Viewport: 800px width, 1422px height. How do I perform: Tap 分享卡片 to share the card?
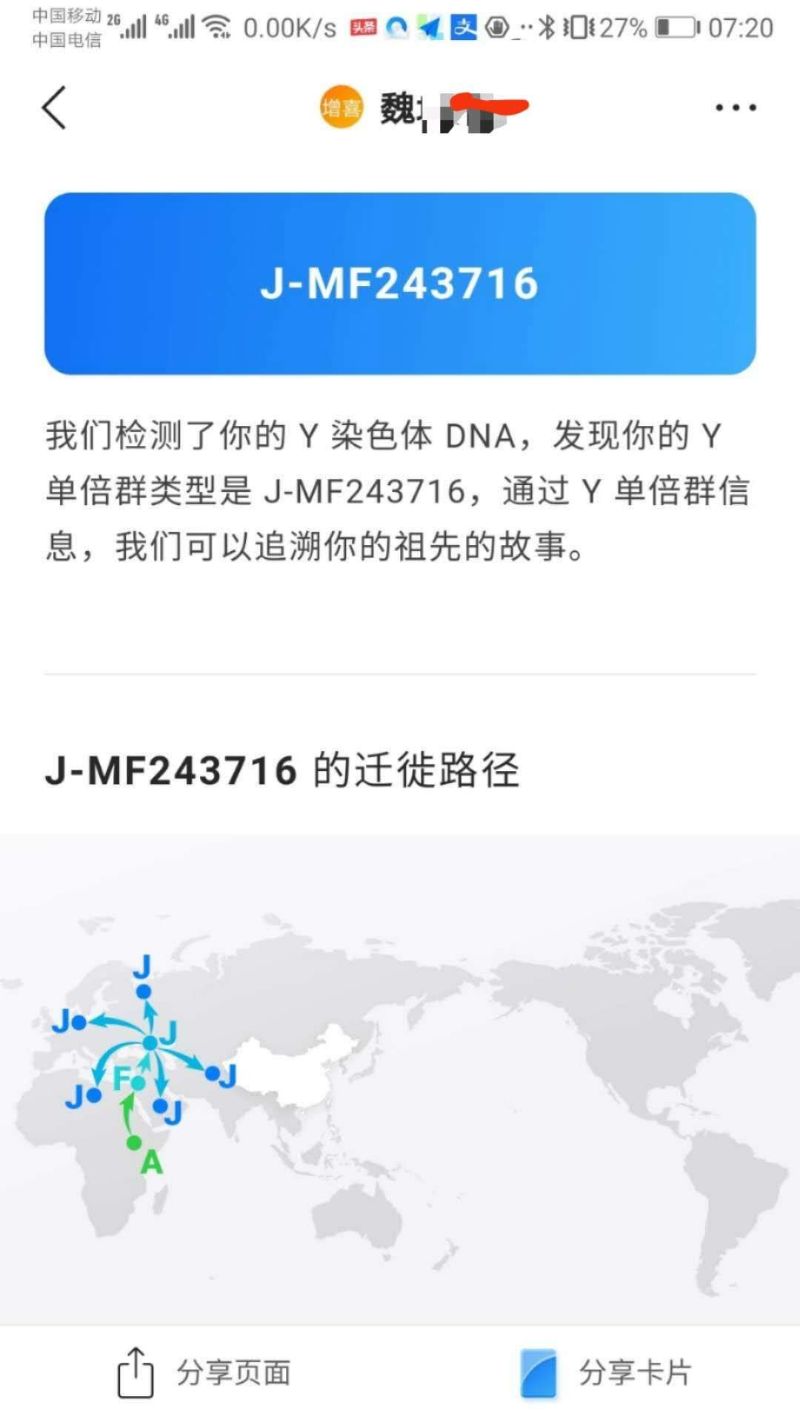click(x=605, y=1373)
